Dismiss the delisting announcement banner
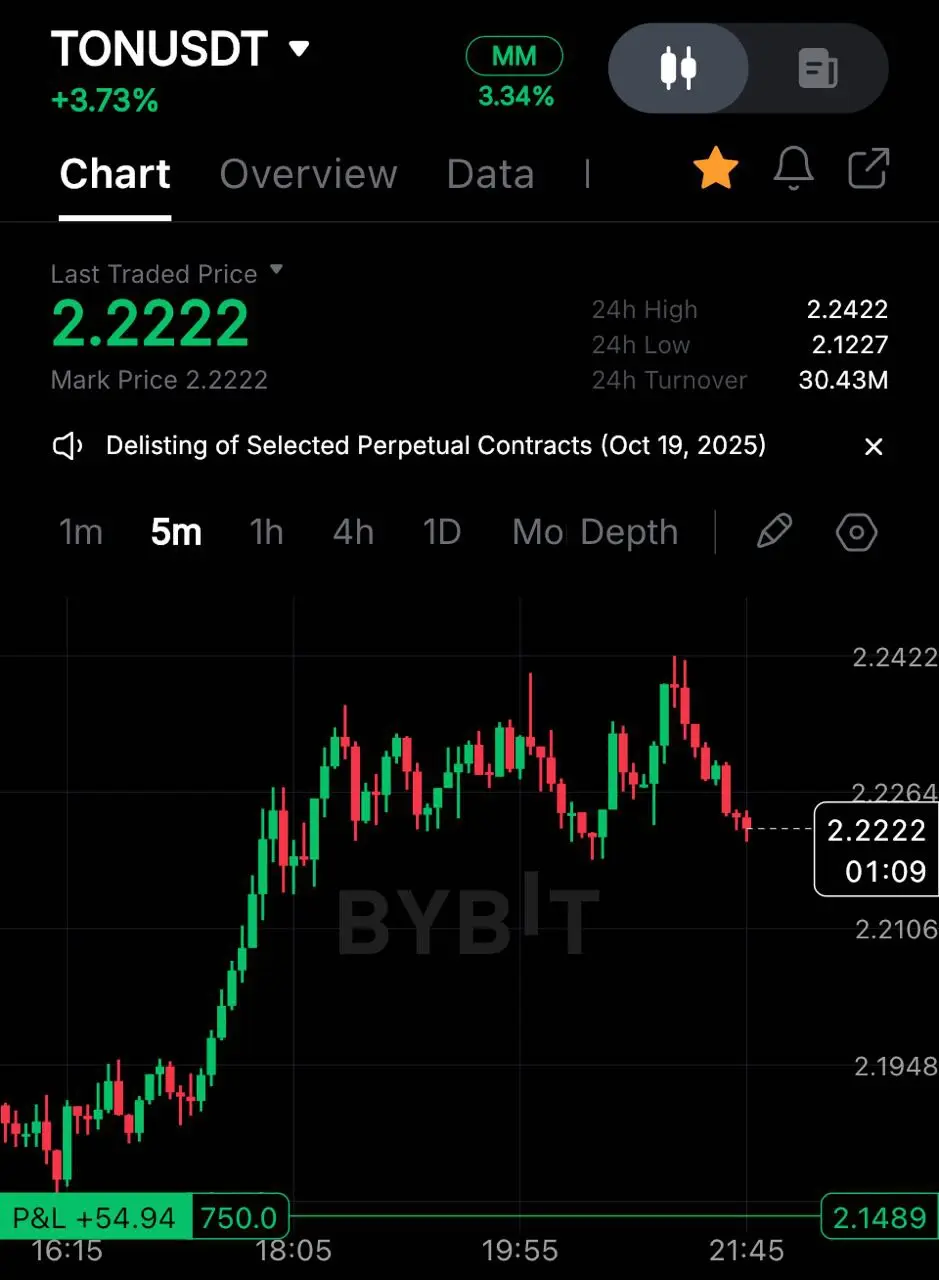The width and height of the screenshot is (939, 1280). tap(873, 446)
